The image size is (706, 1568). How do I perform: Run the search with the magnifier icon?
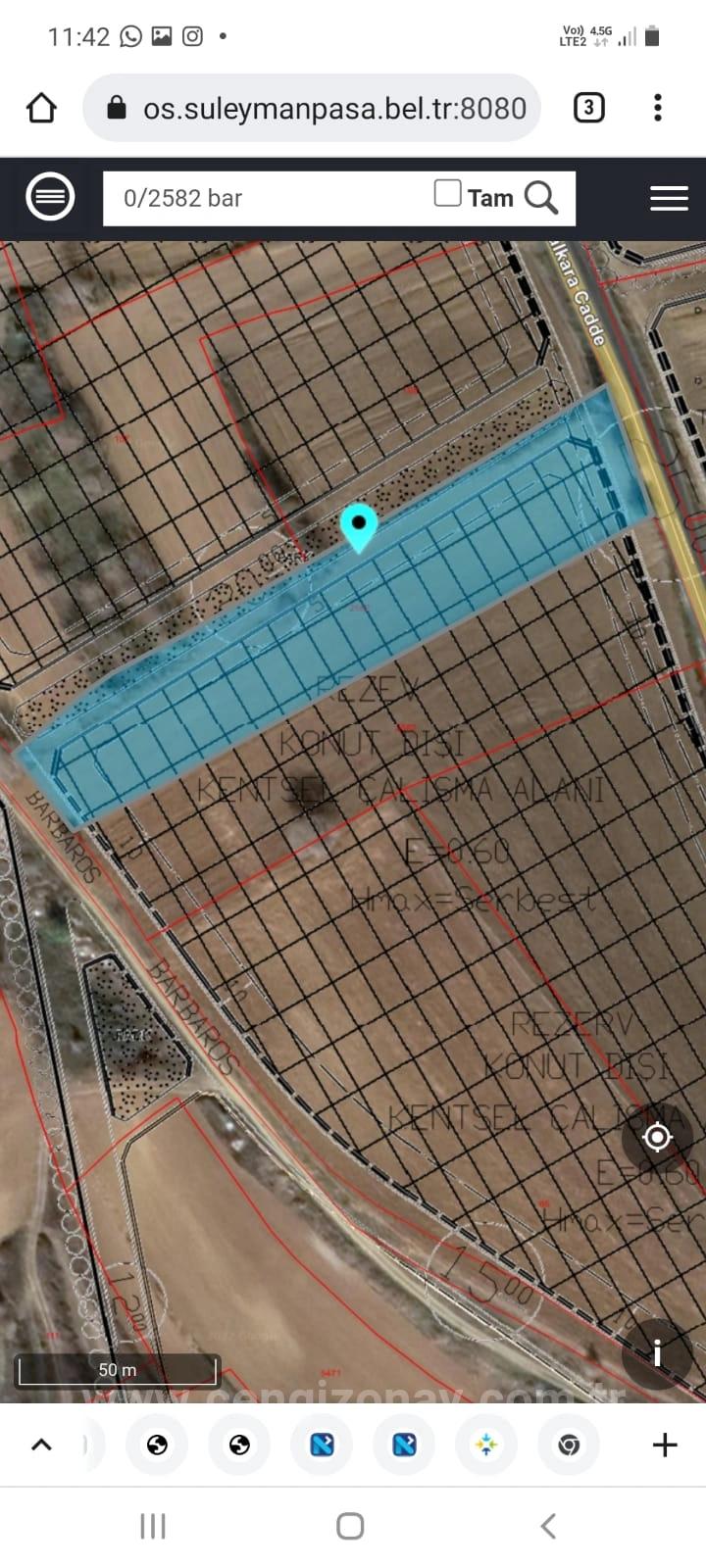[541, 198]
